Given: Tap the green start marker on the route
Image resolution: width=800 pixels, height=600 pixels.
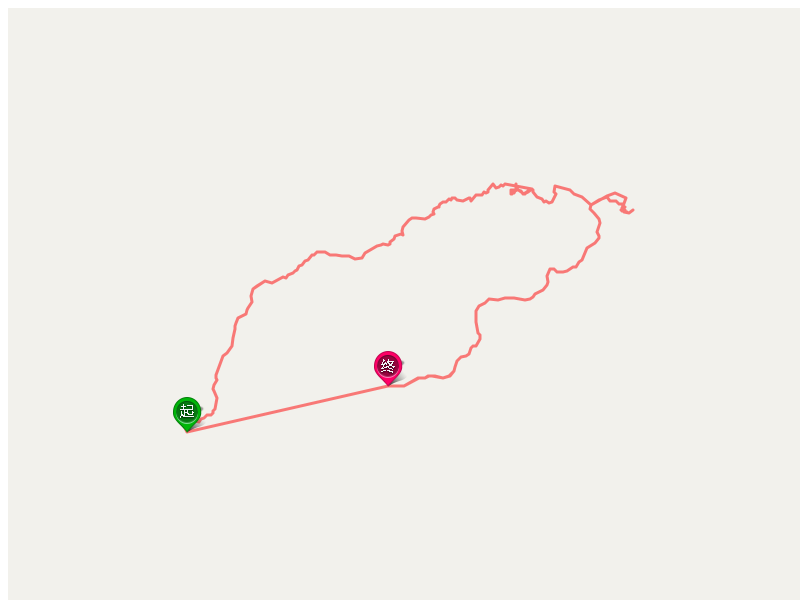Looking at the screenshot, I should pyautogui.click(x=187, y=411).
